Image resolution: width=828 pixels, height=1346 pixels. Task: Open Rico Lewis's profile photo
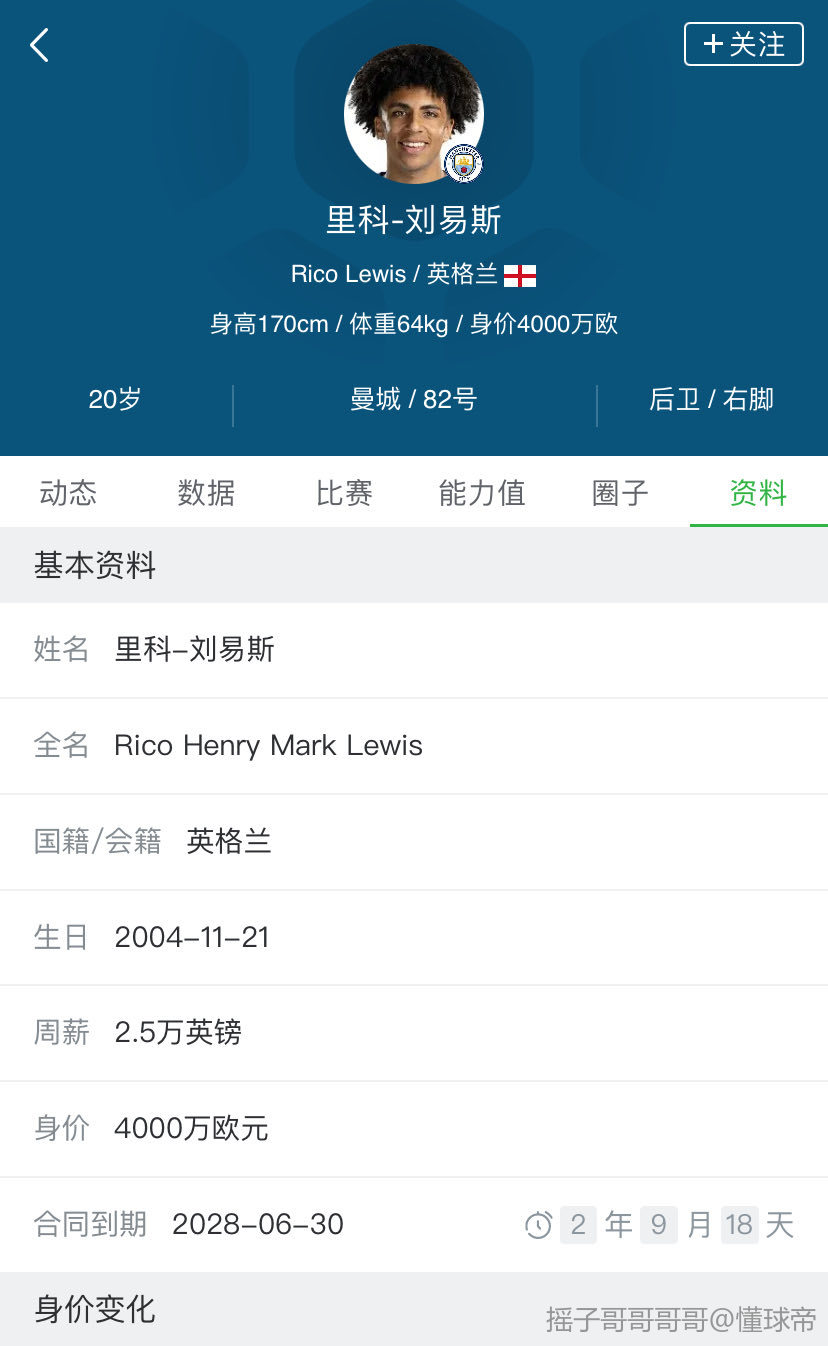pos(414,113)
